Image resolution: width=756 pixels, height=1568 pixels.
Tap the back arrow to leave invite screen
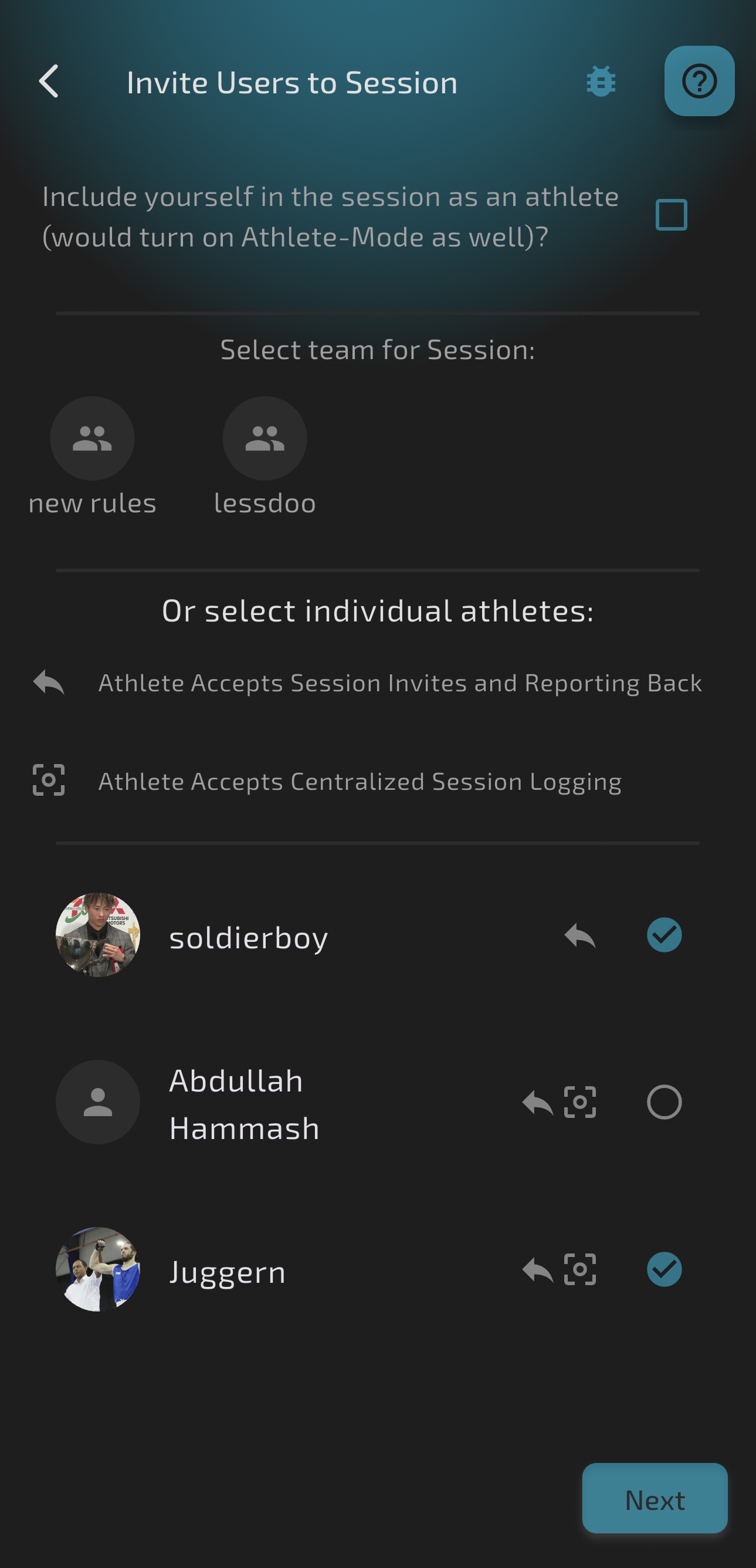point(49,81)
